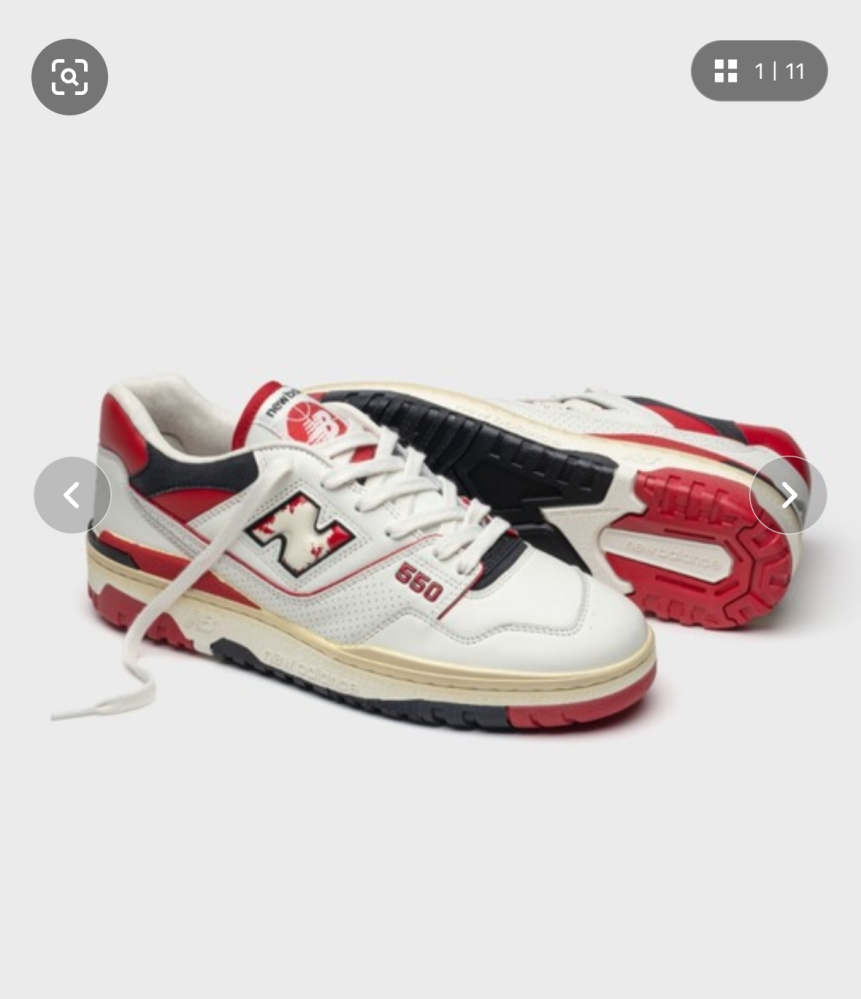Go back to the previous product photo
The height and width of the screenshot is (999, 861).
point(72,495)
